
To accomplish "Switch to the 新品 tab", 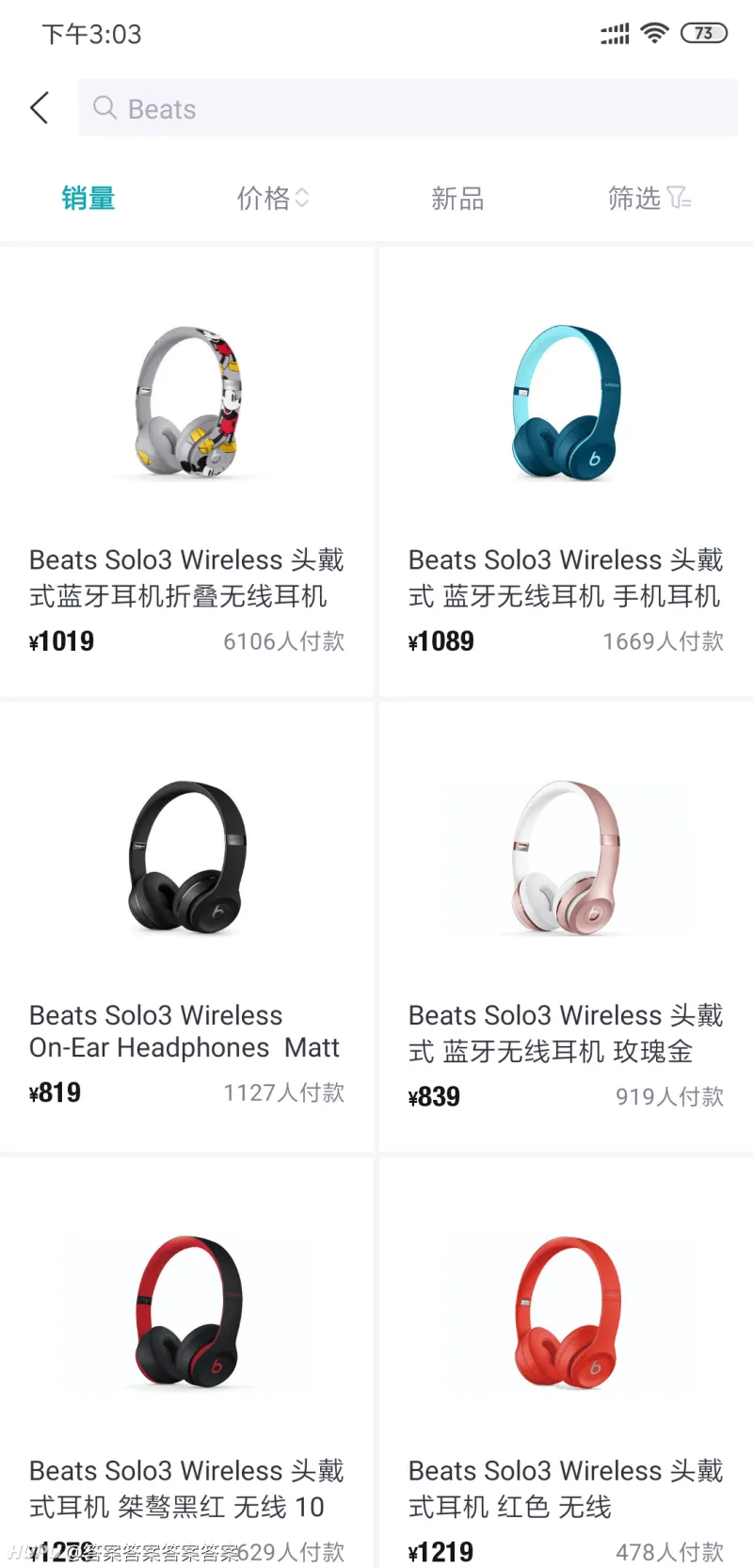I will [457, 198].
